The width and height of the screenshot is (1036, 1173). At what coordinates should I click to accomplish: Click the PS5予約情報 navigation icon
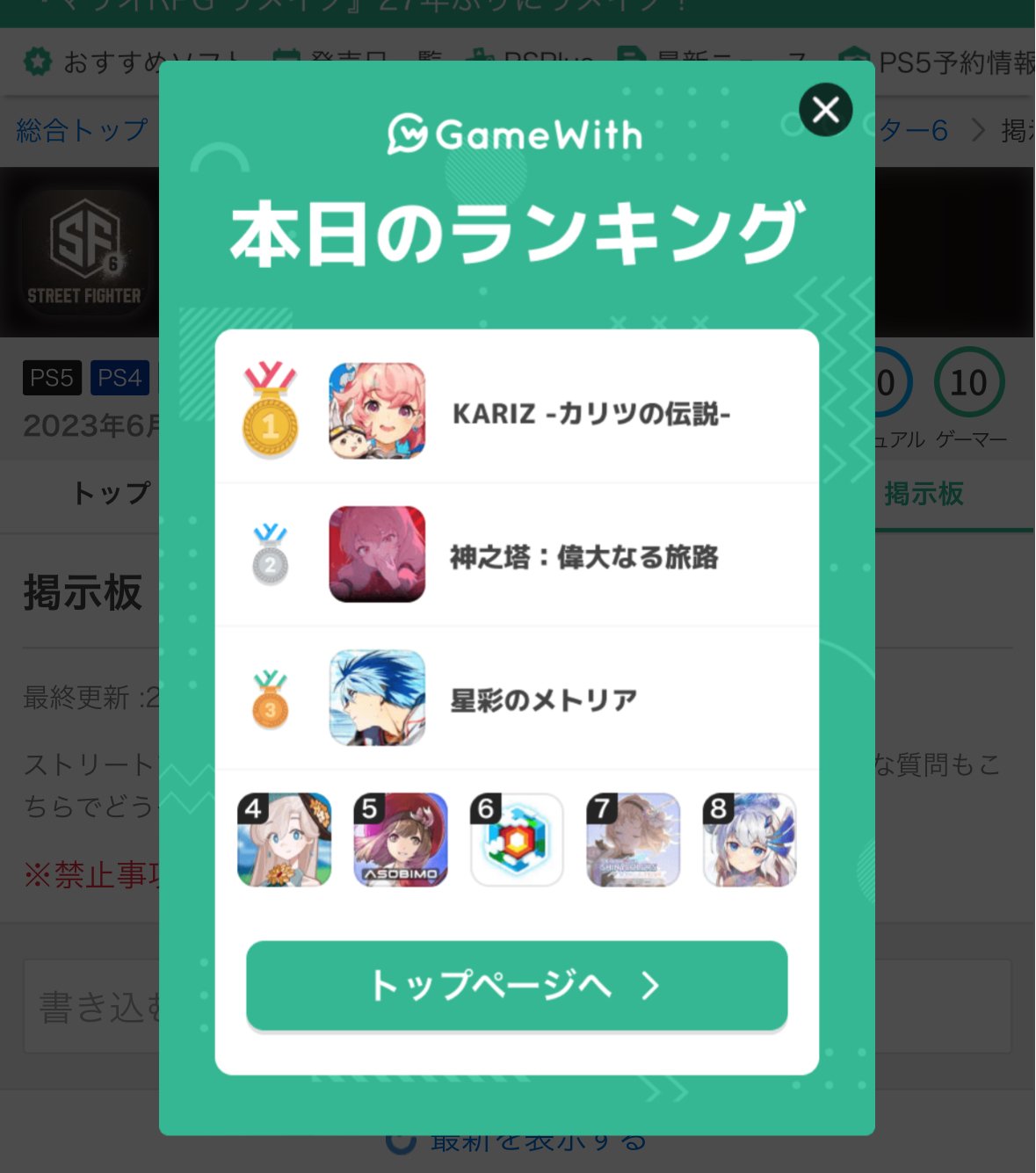pyautogui.click(x=855, y=62)
